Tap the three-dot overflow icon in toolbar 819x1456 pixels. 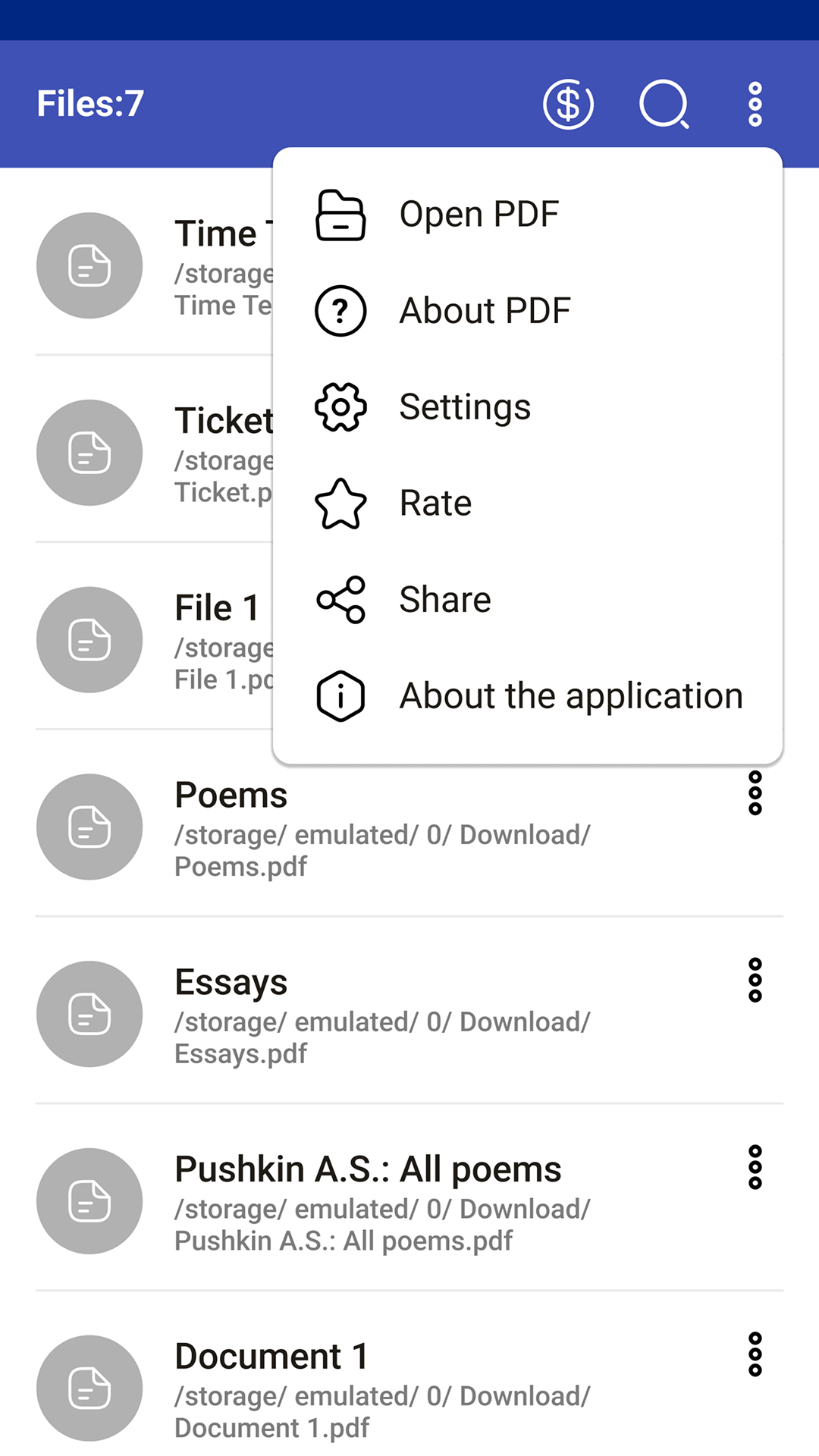(x=755, y=104)
